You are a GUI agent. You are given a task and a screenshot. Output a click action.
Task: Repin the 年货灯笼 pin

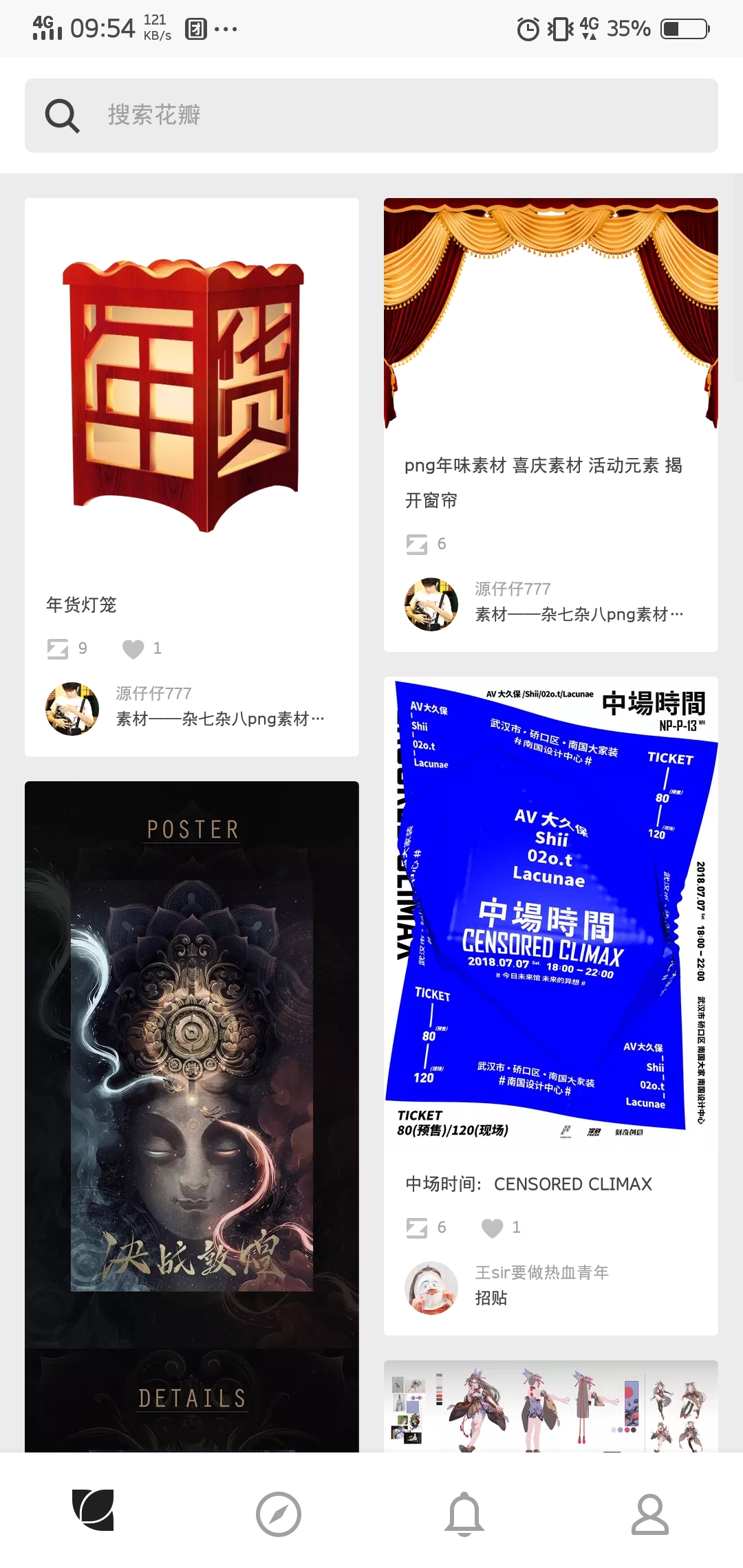(58, 649)
